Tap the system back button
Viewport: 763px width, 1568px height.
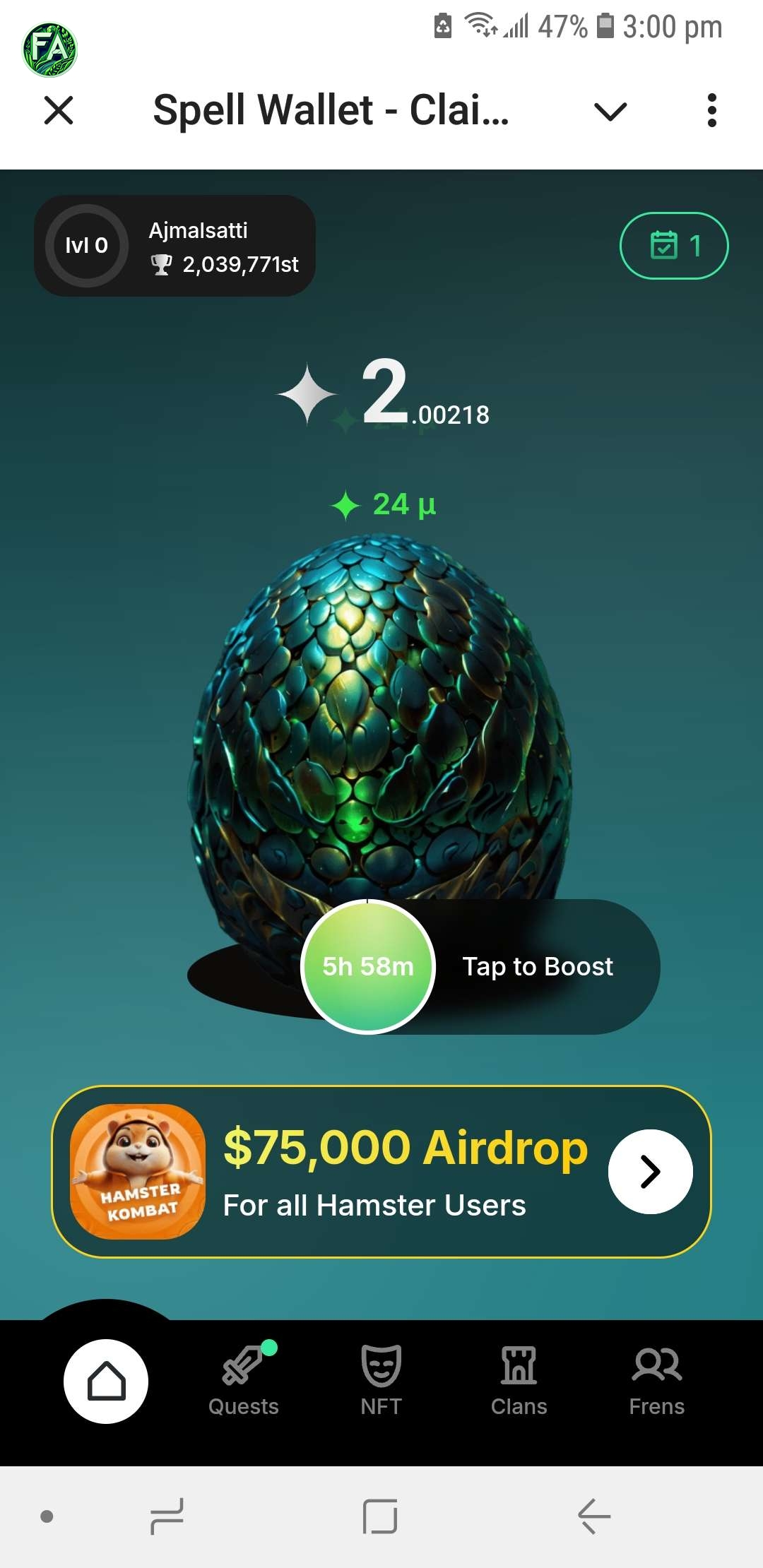pyautogui.click(x=593, y=1516)
